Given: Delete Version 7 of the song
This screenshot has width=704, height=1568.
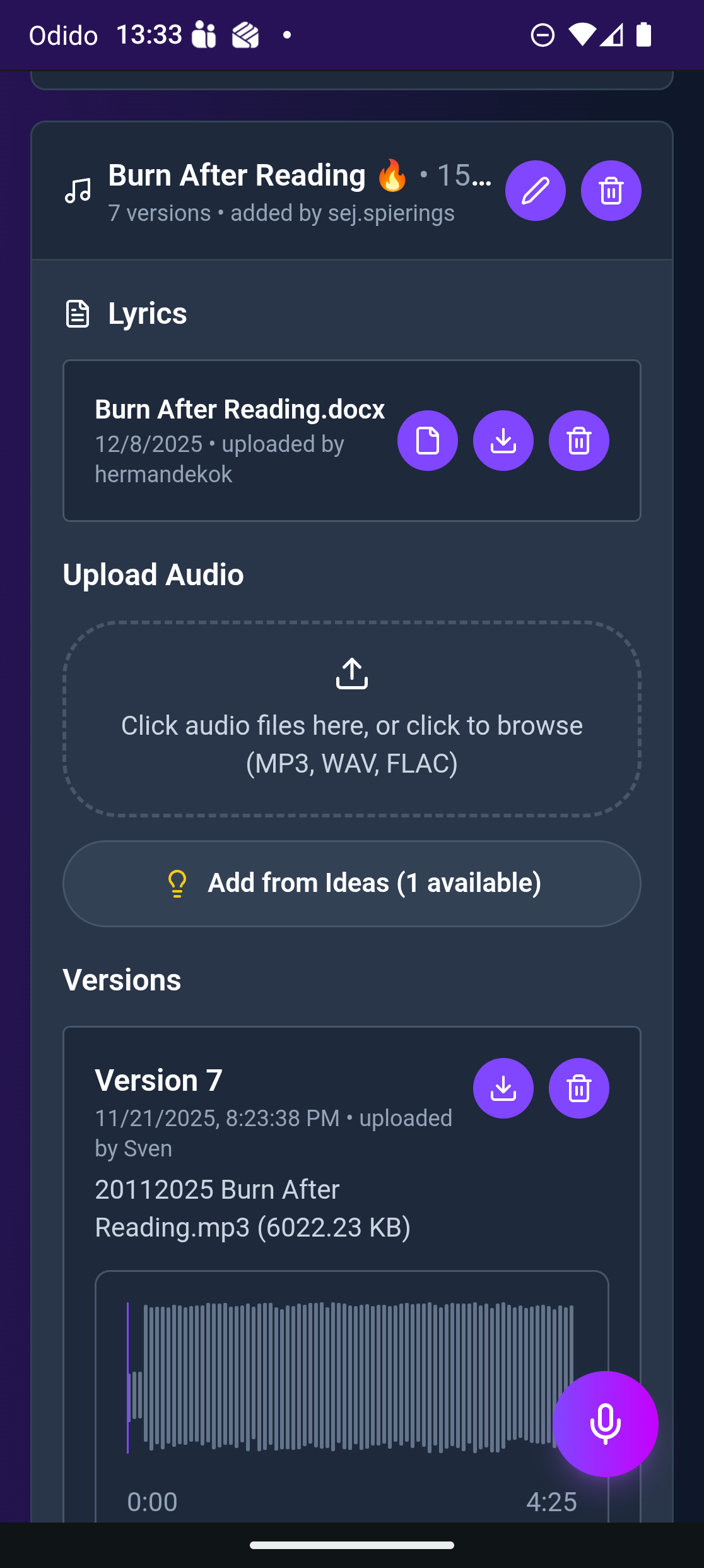Looking at the screenshot, I should coord(578,1088).
